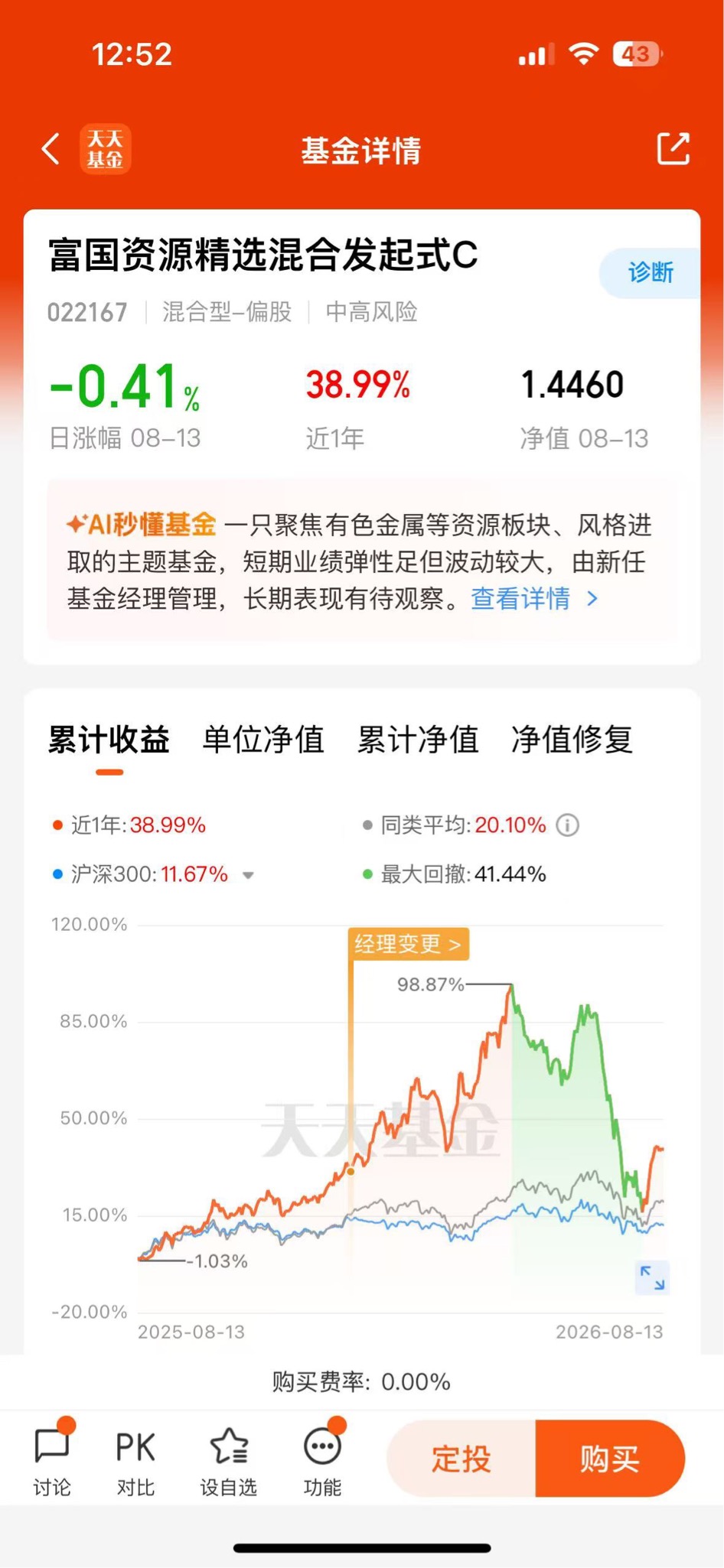Switch to the 单位净值 tab
Screen dimensions: 724x1568
click(x=263, y=740)
